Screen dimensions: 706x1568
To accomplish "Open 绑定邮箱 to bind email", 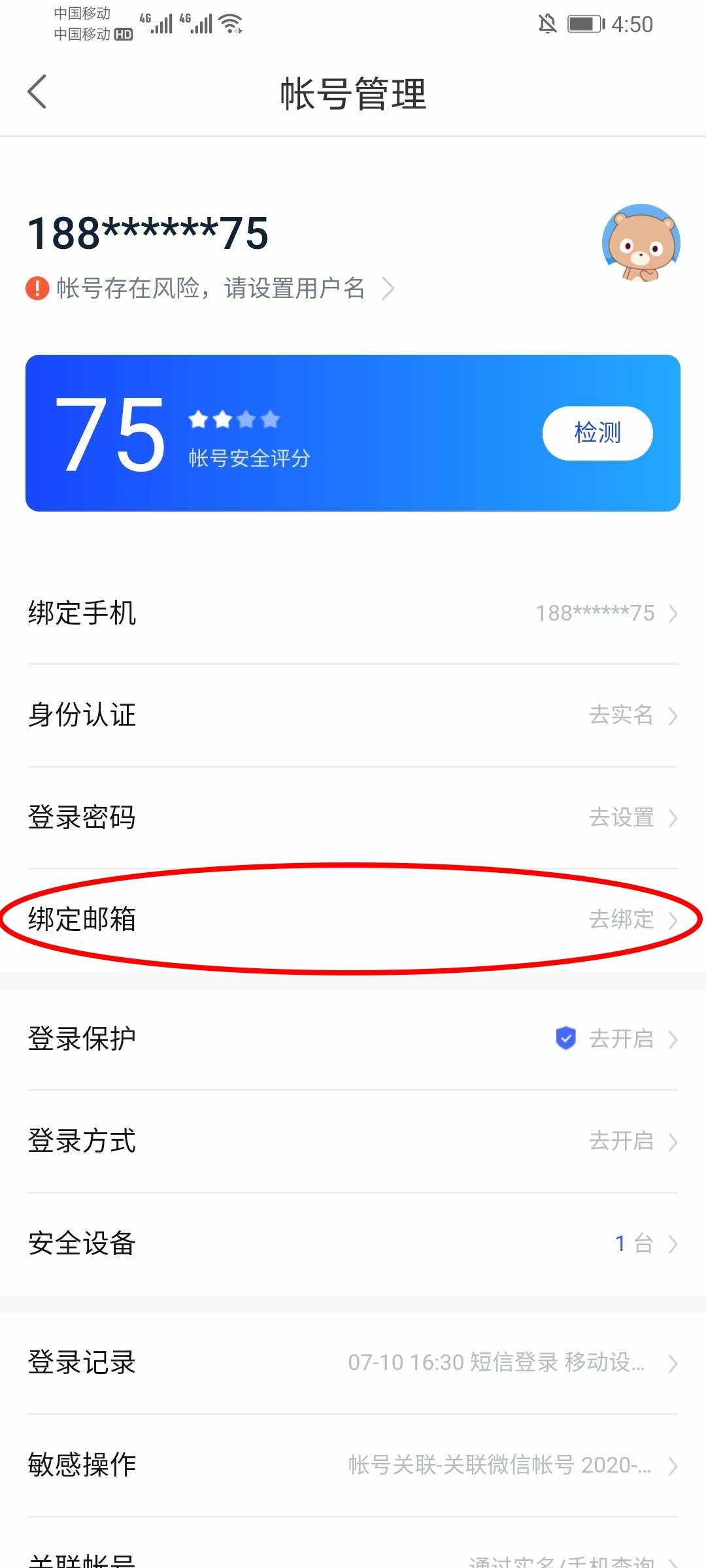I will [353, 919].
